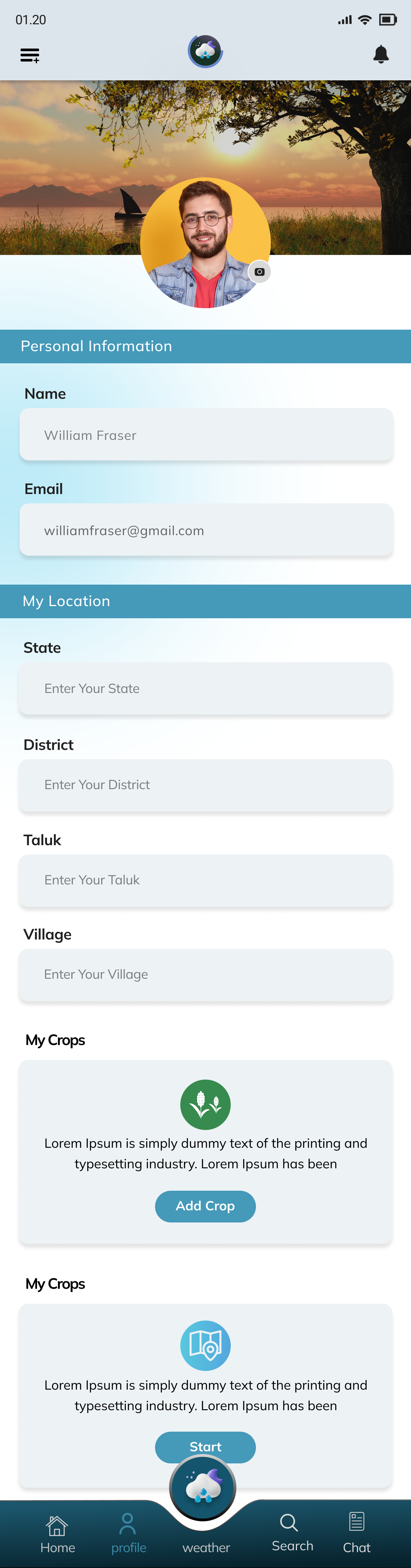
Task: Open the hamburger menu
Action: [x=30, y=55]
